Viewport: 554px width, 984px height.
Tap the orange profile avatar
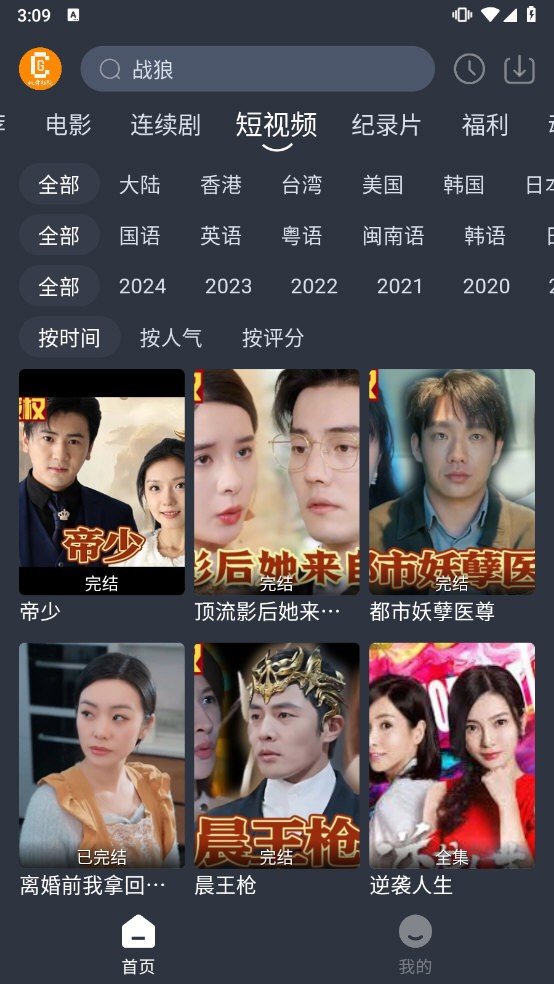click(x=40, y=69)
